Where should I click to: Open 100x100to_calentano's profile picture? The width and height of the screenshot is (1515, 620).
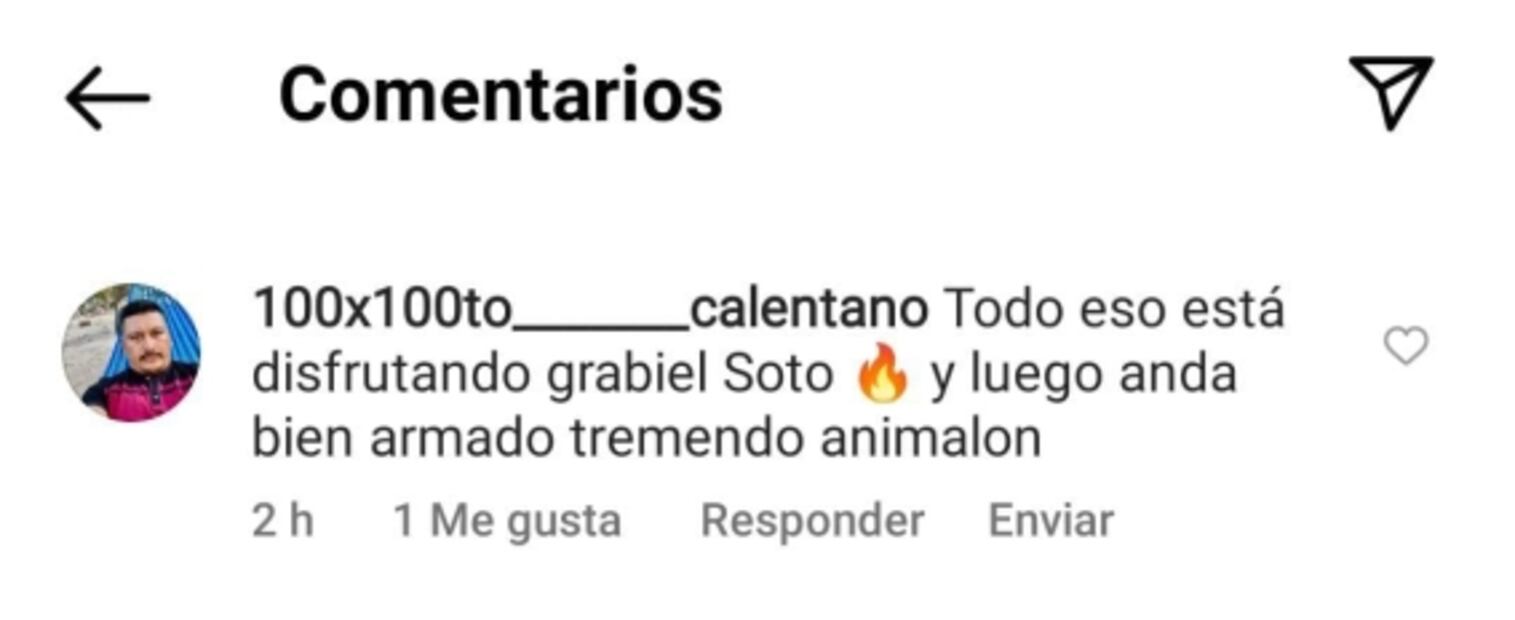131,352
